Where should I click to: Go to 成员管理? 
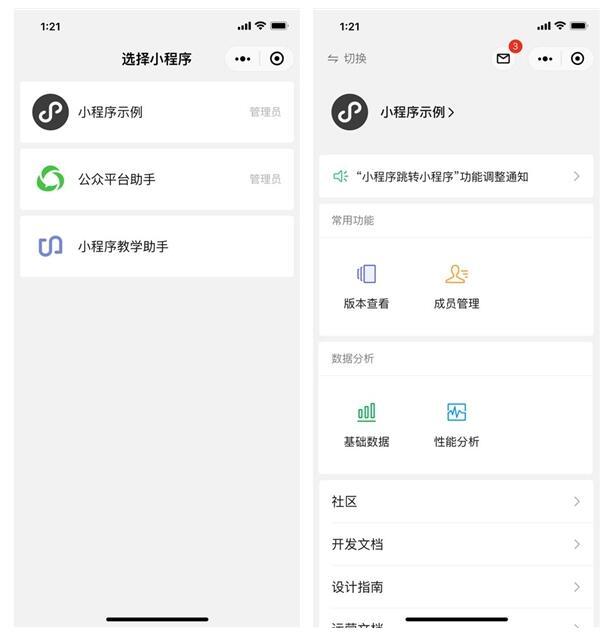click(x=456, y=285)
